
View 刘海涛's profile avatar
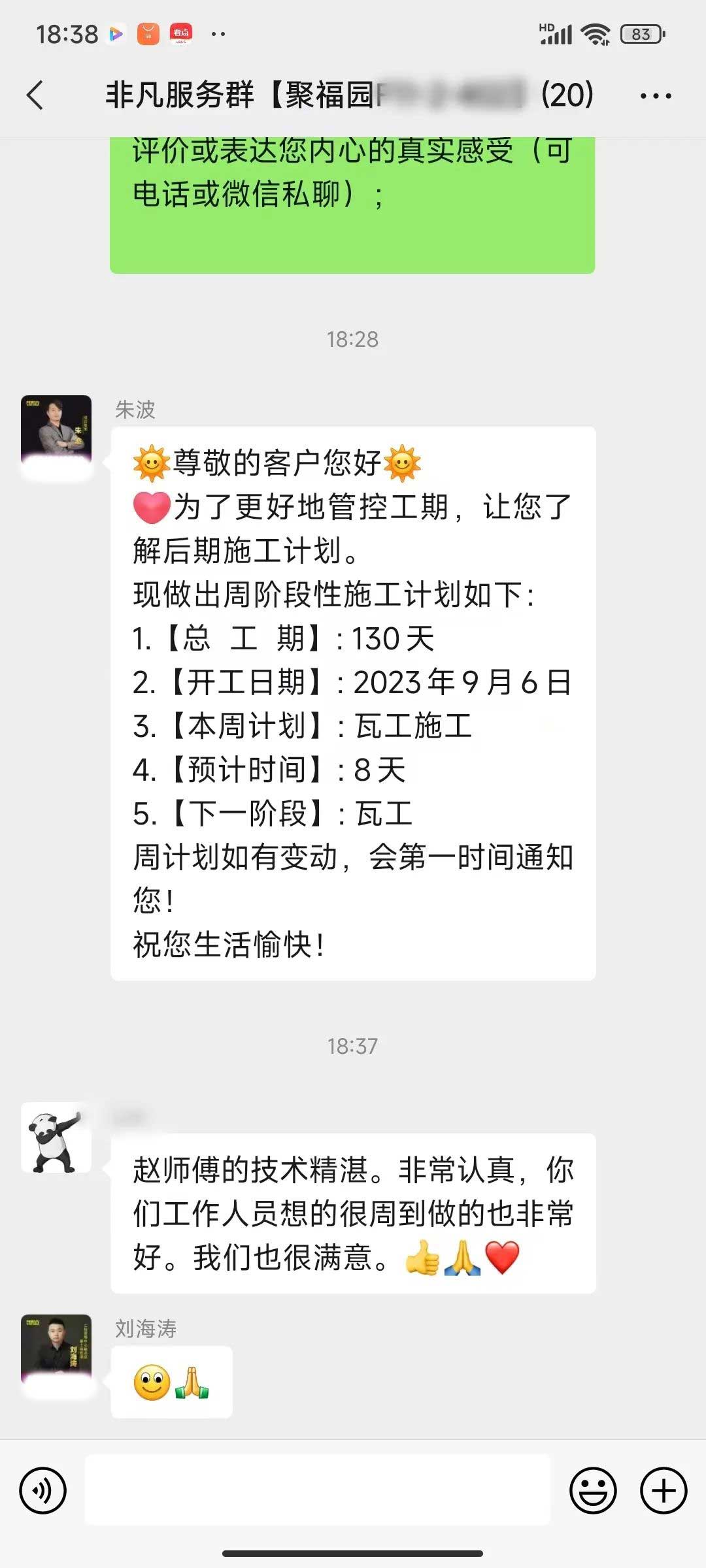(56, 1350)
